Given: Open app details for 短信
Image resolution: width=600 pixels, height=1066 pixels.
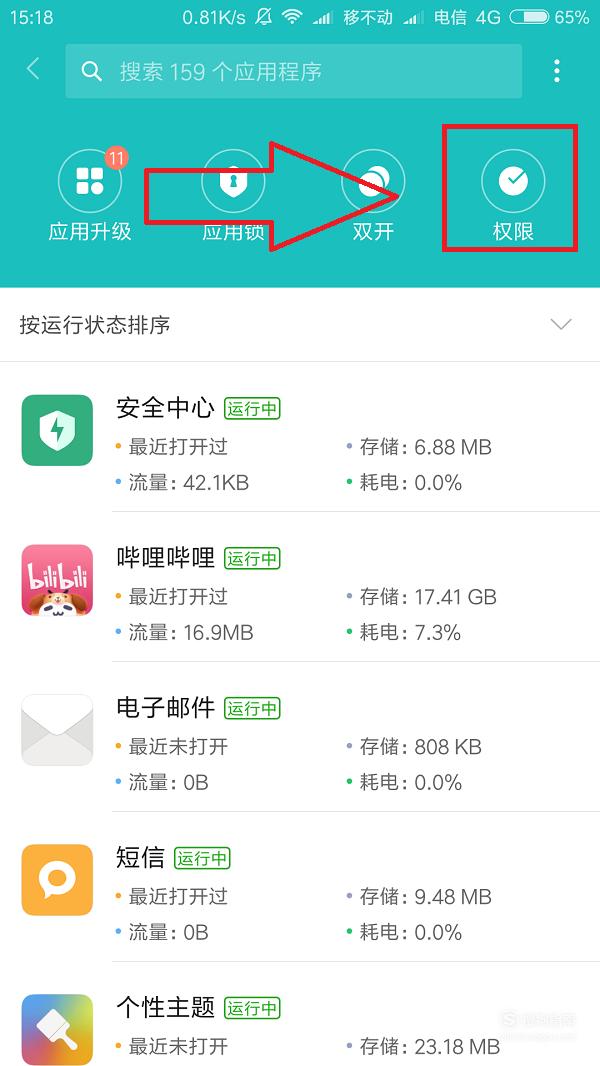Looking at the screenshot, I should click(300, 887).
